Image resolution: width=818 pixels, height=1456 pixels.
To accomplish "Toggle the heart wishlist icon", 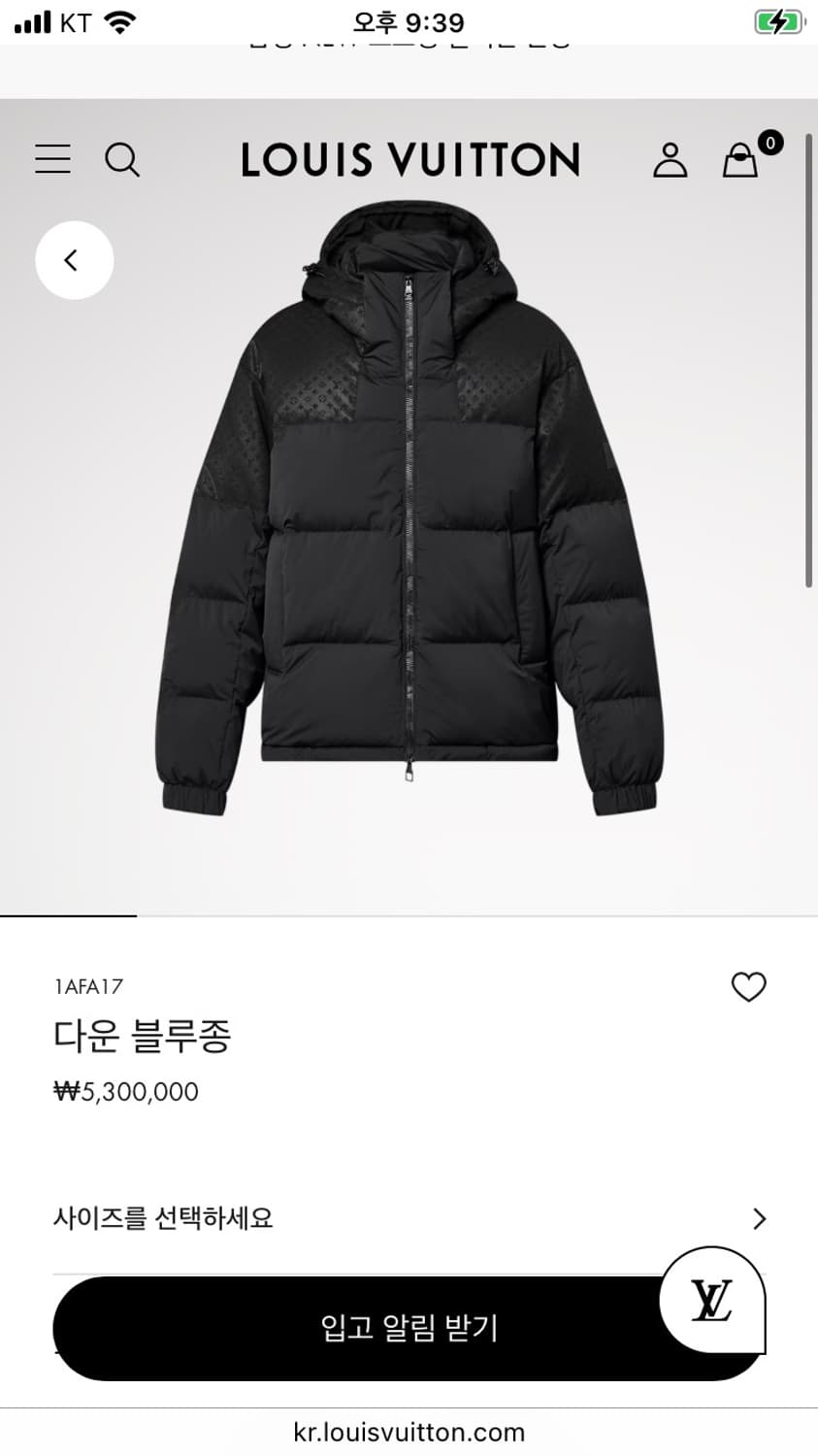I will (x=749, y=987).
